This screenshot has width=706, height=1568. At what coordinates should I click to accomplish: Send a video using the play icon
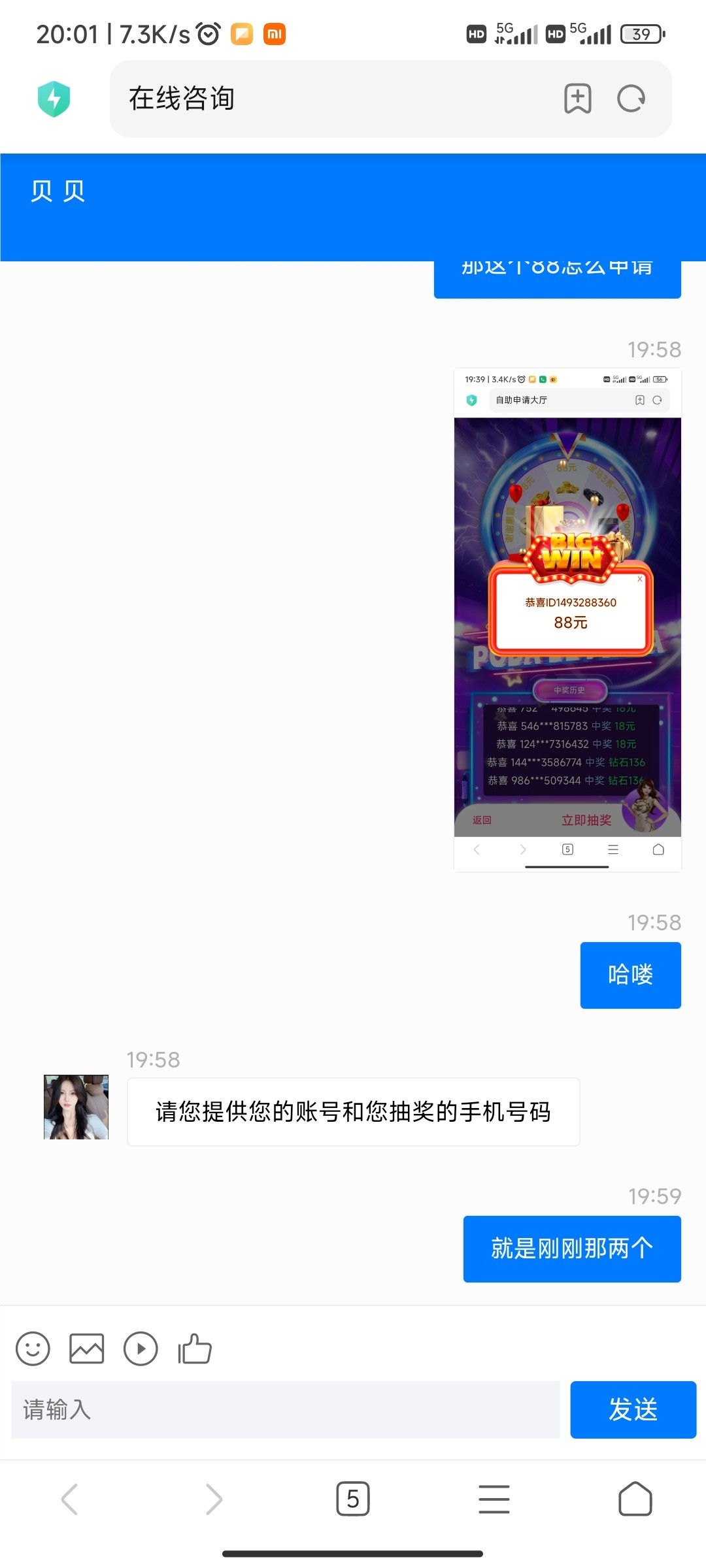[141, 1348]
